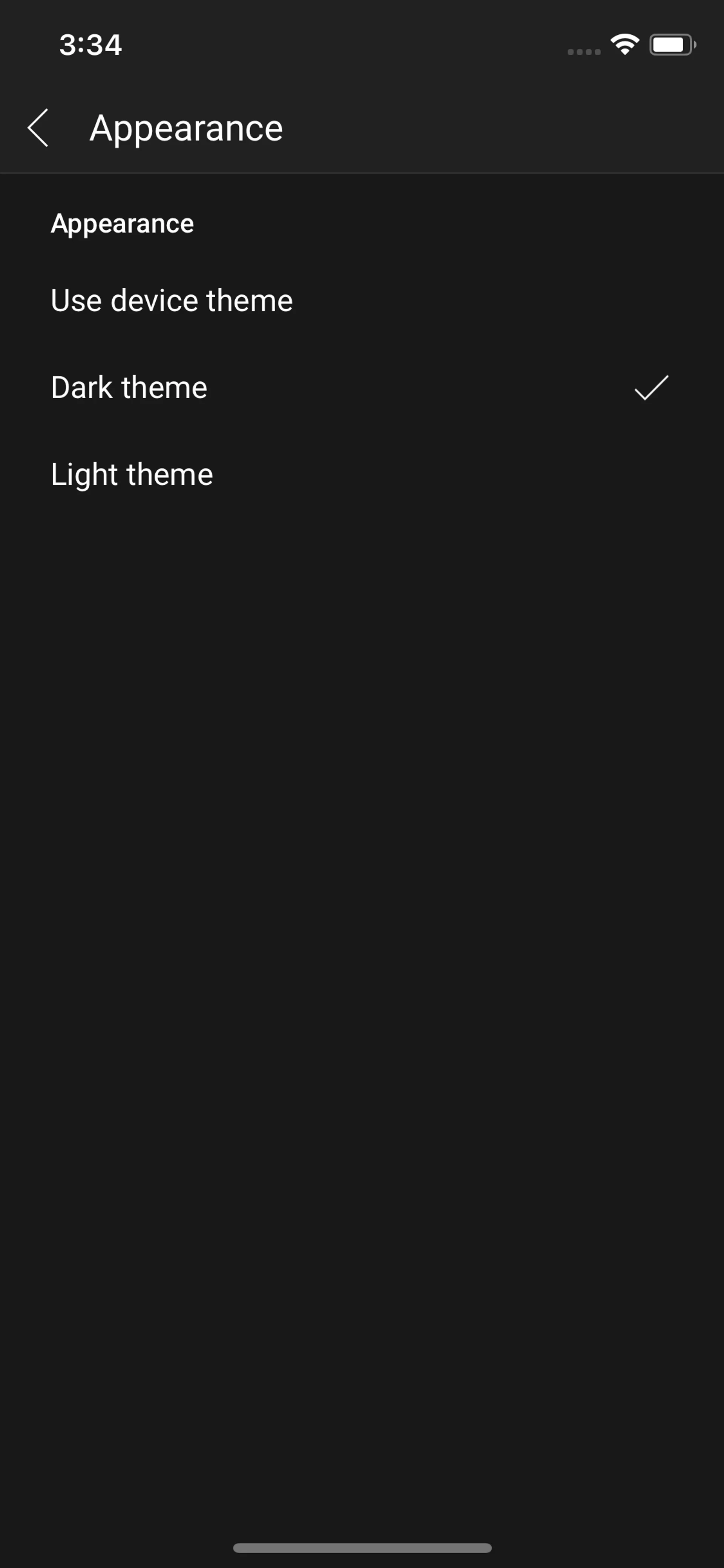Go back from the Appearance screen
The image size is (724, 1568).
(38, 128)
